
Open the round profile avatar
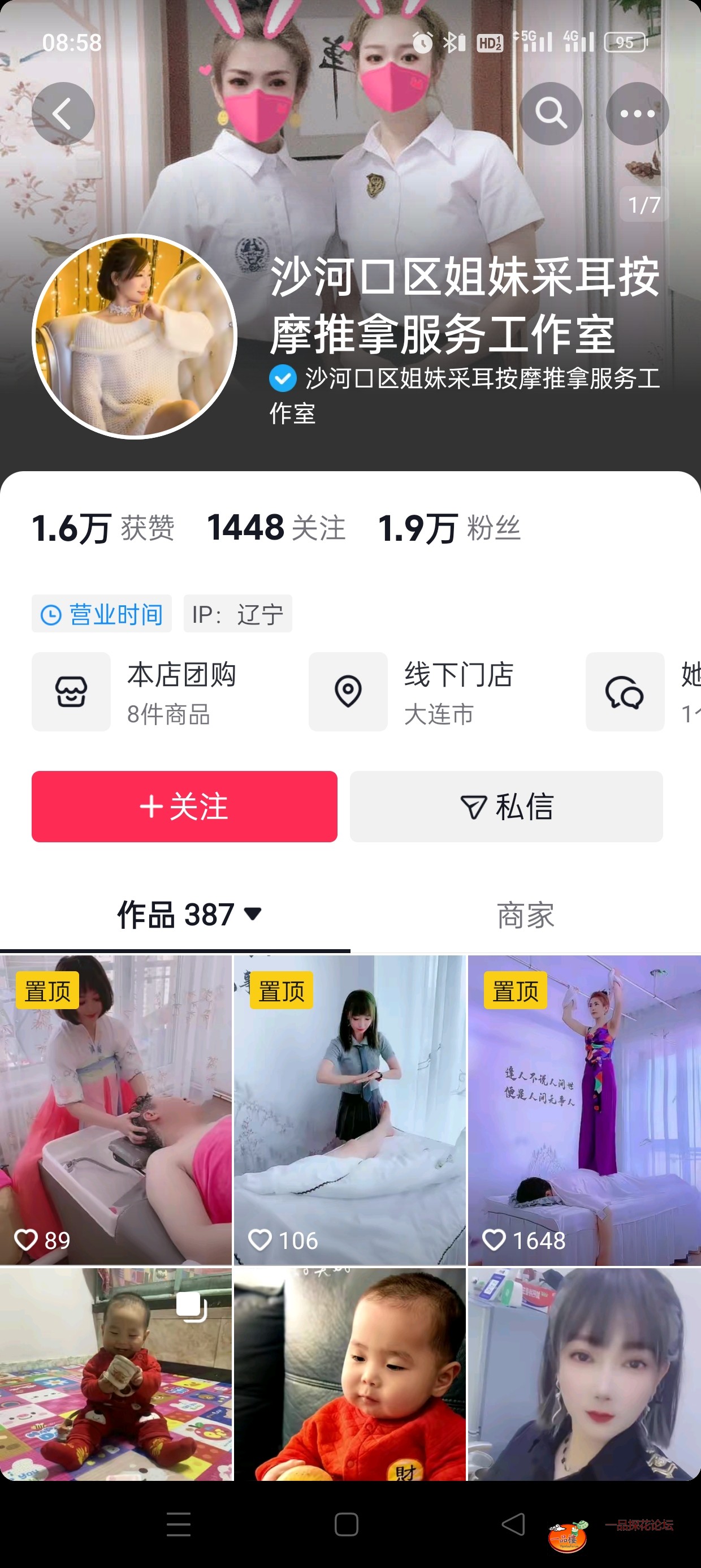pos(135,337)
